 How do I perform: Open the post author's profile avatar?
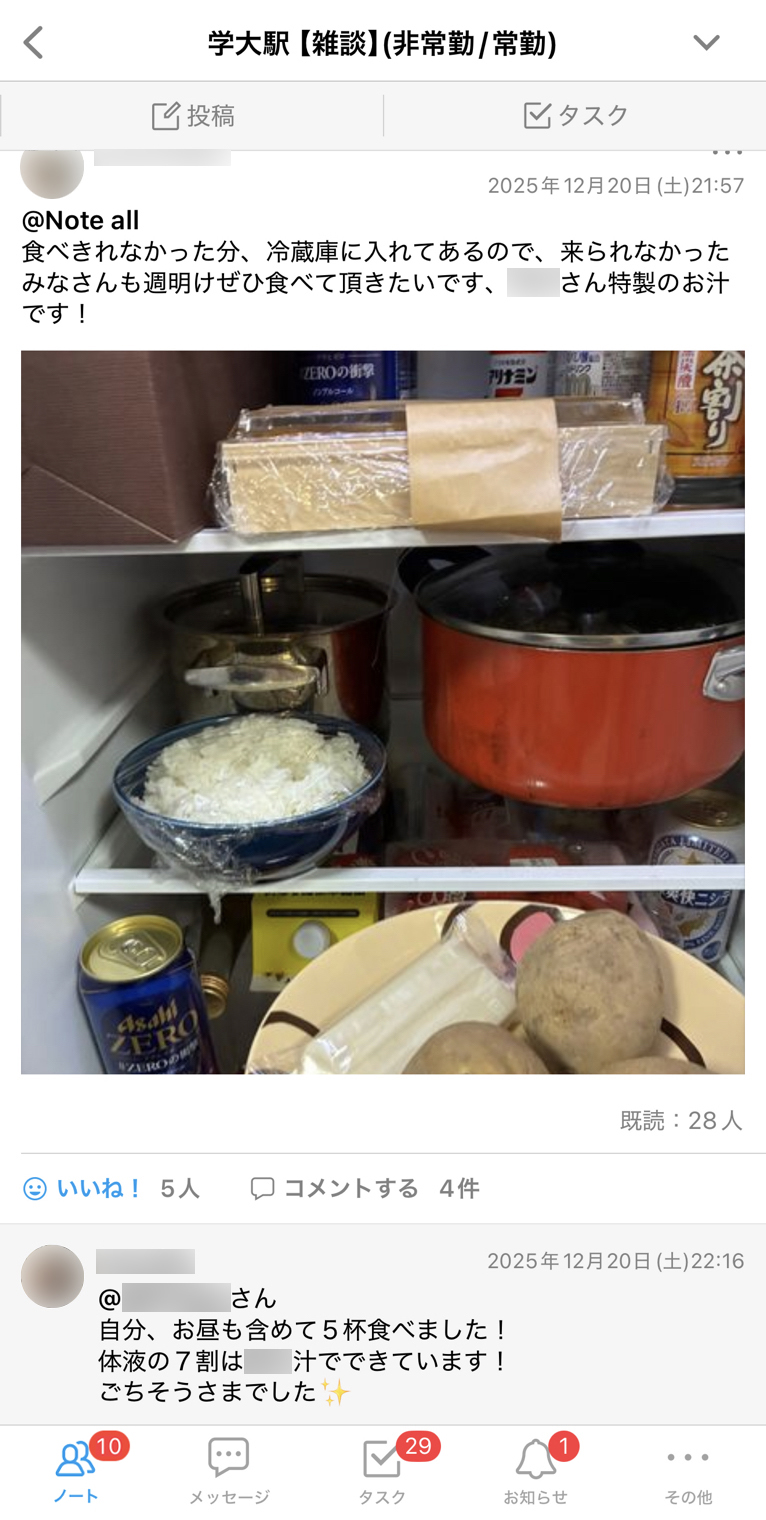coord(52,170)
